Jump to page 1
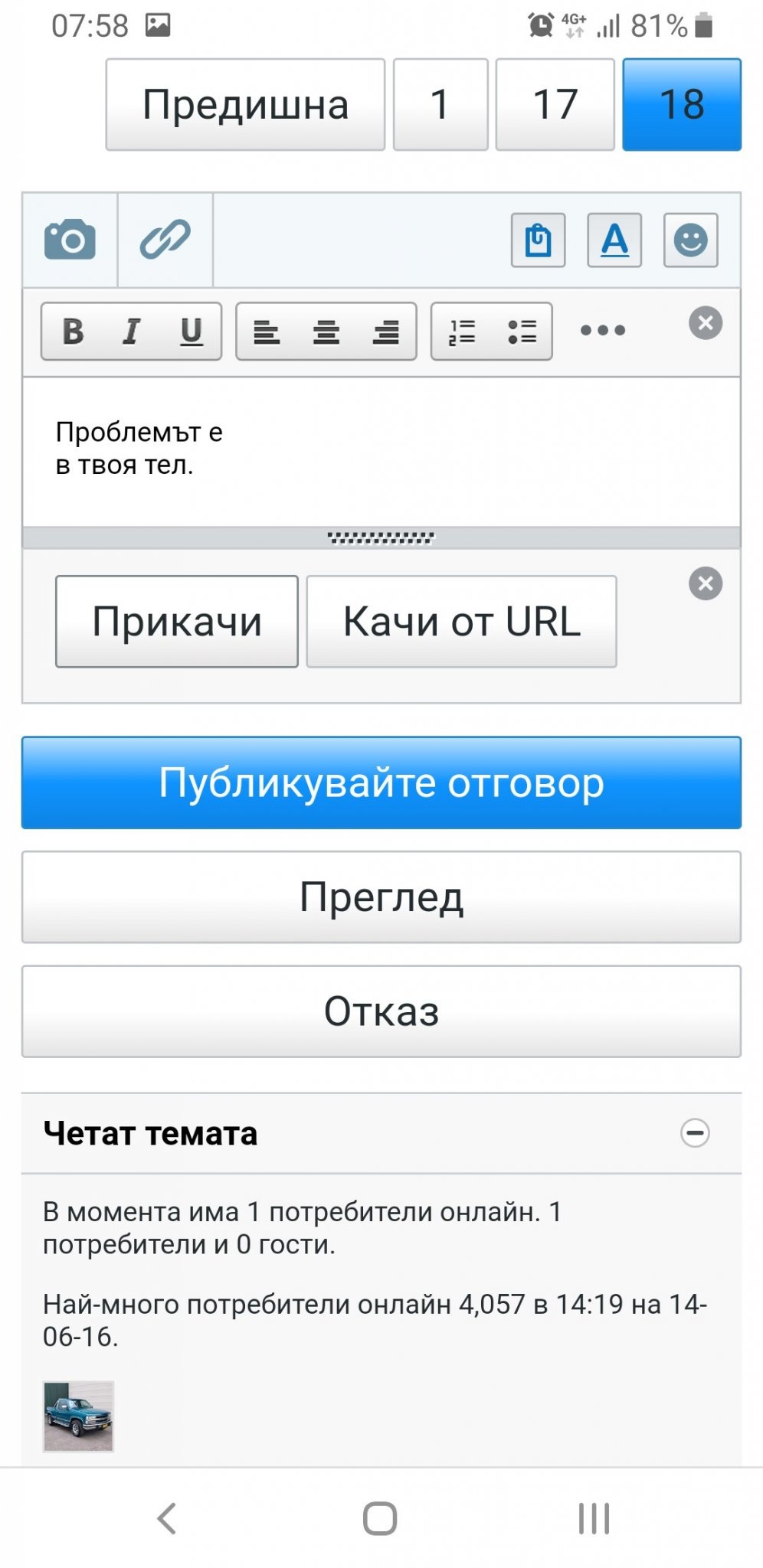The width and height of the screenshot is (763, 1568). (440, 105)
